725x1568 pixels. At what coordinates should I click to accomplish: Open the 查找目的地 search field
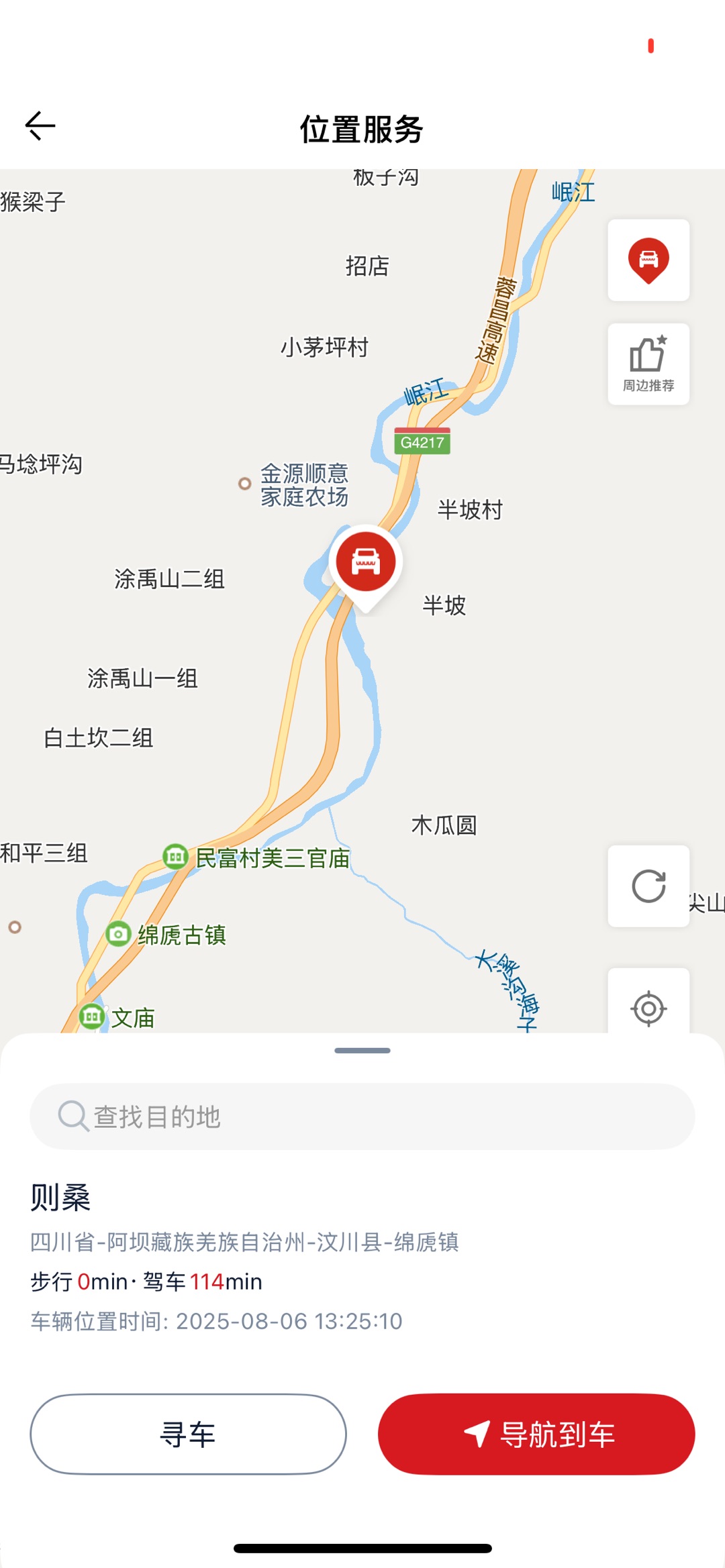362,1116
